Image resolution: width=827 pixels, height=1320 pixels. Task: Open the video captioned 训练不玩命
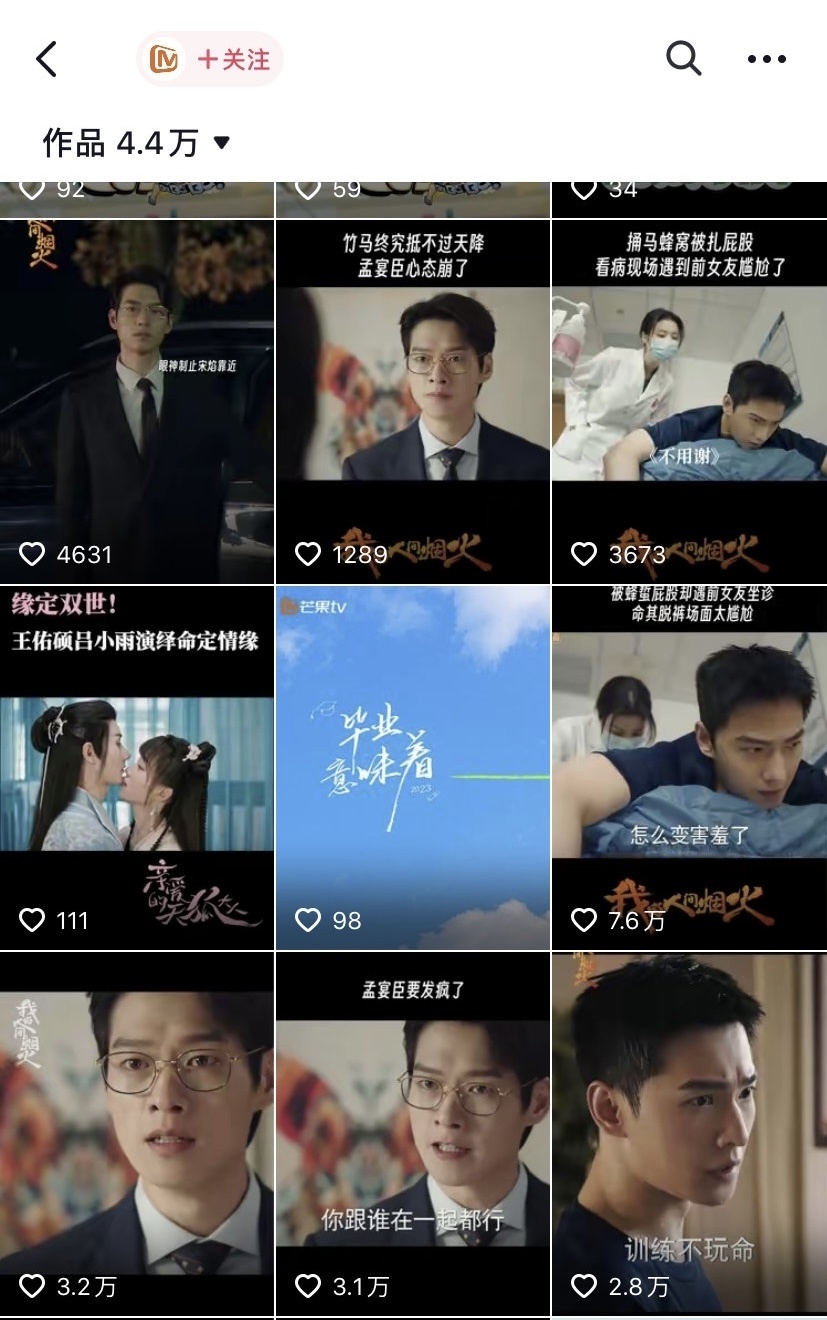point(689,1133)
